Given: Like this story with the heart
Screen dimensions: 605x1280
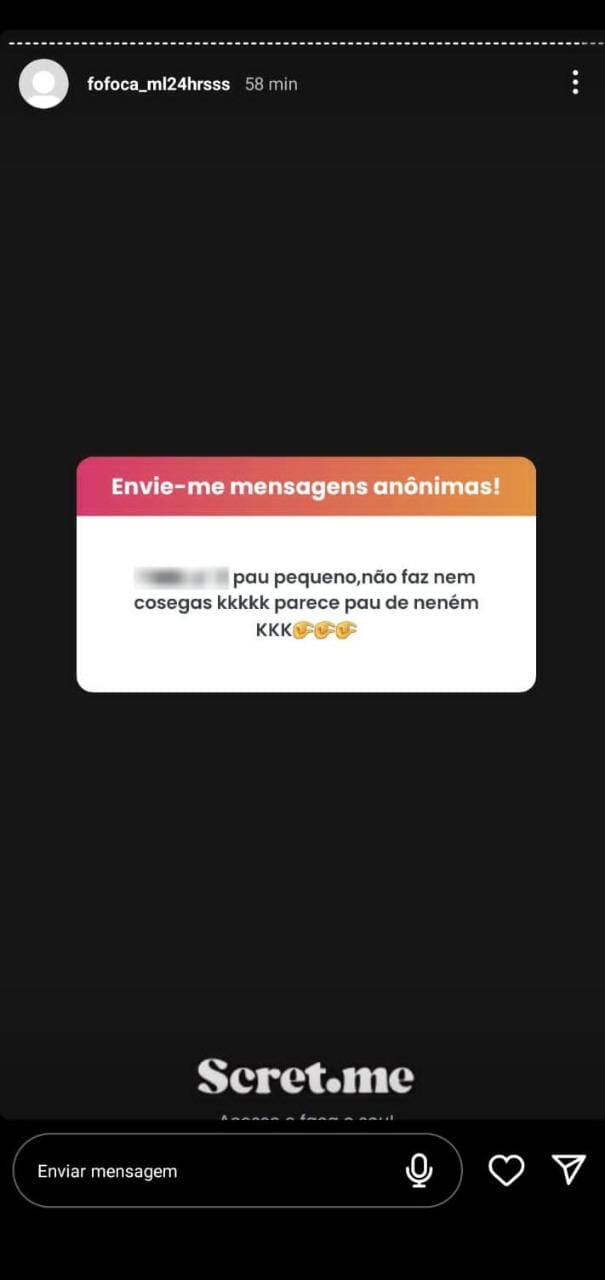Looking at the screenshot, I should pyautogui.click(x=506, y=1170).
